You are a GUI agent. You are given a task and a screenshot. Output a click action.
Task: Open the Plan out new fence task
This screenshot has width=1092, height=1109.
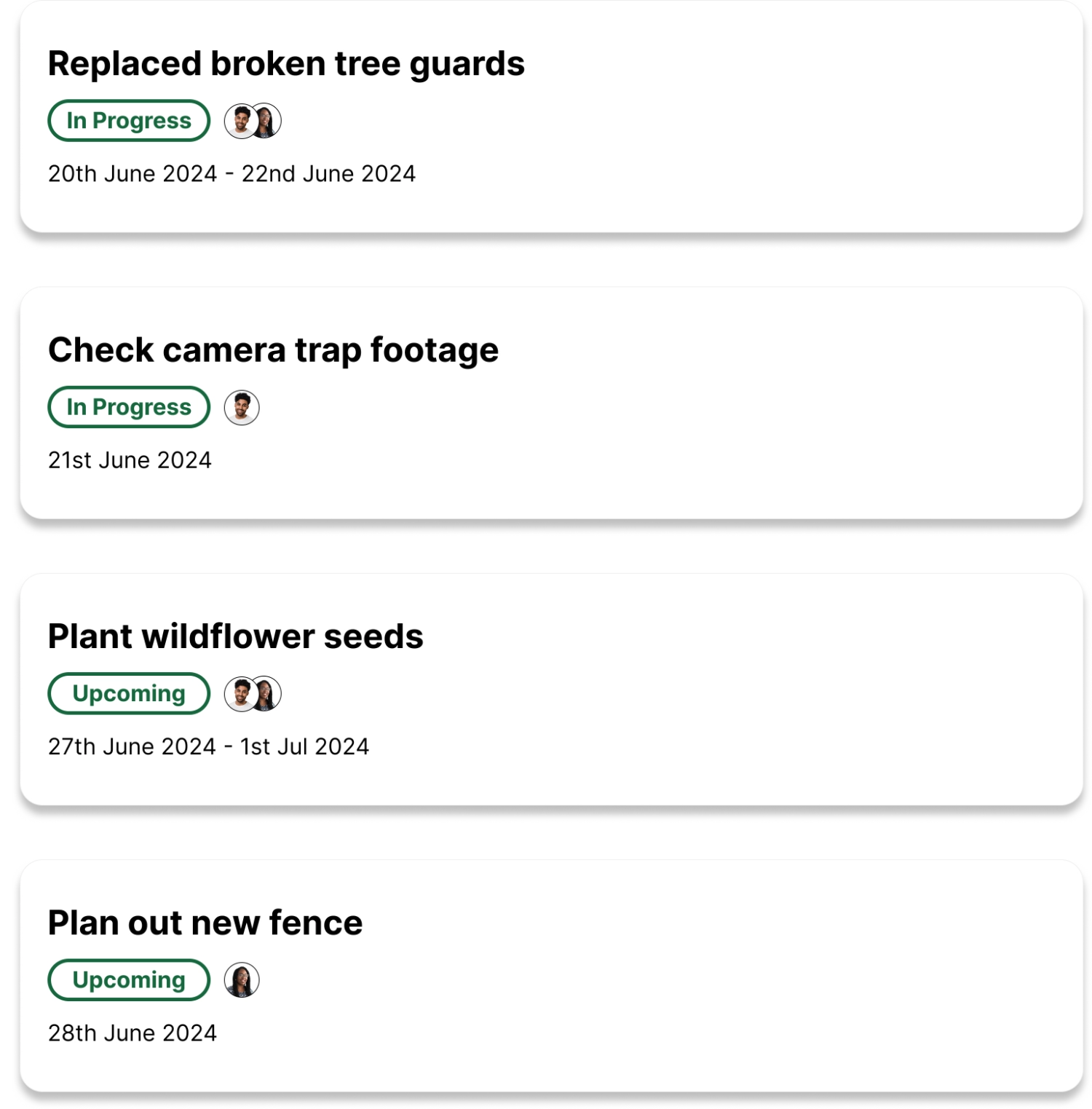click(x=205, y=921)
